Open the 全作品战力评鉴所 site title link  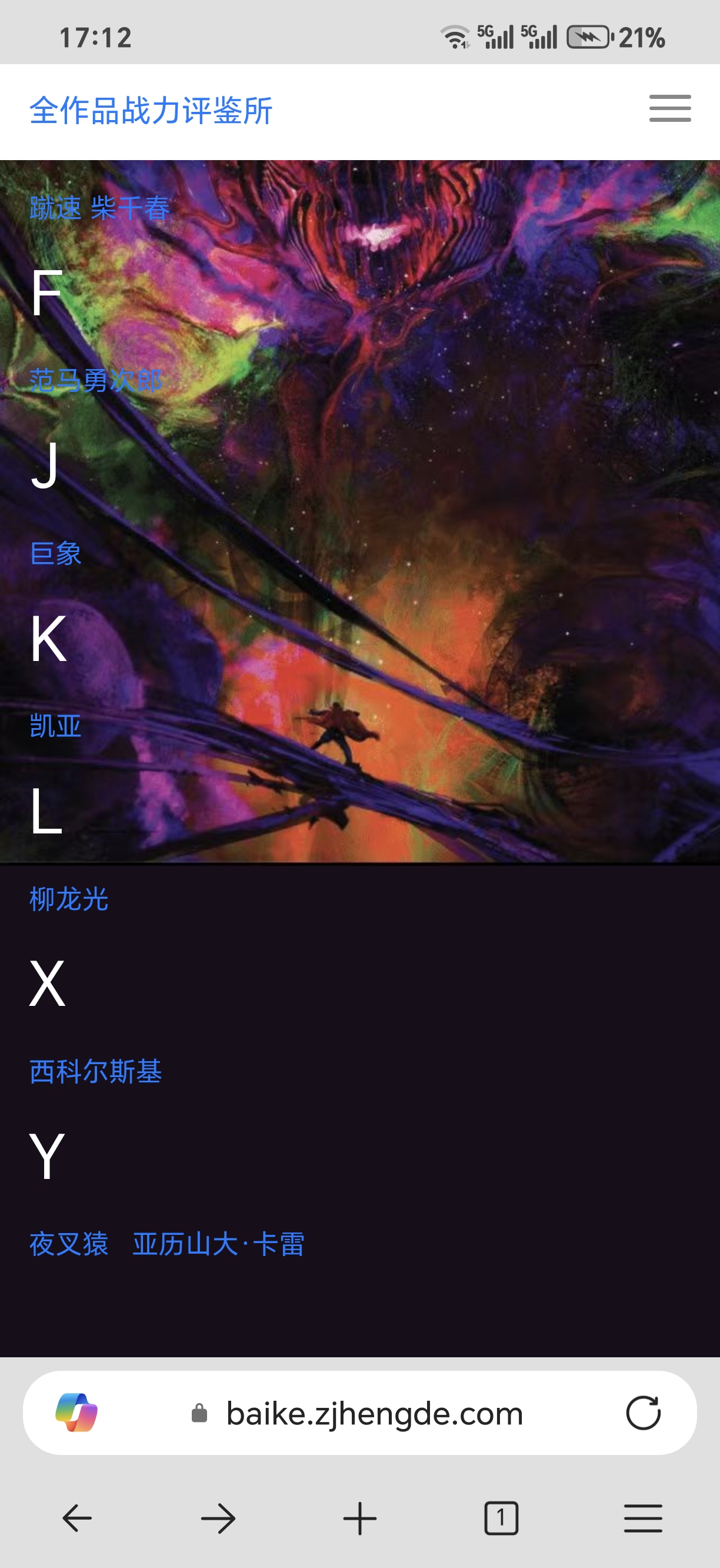pyautogui.click(x=151, y=111)
